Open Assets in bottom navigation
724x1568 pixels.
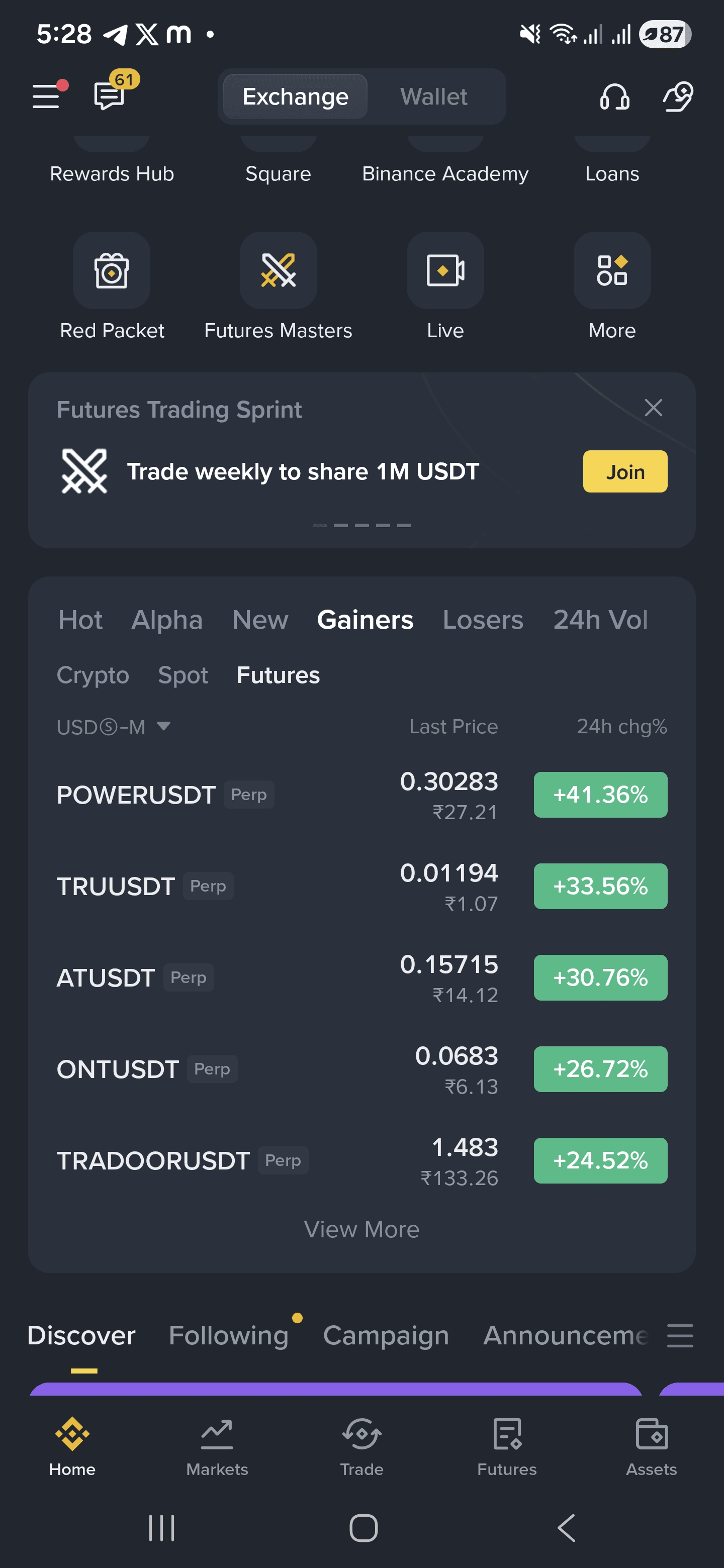(651, 1447)
